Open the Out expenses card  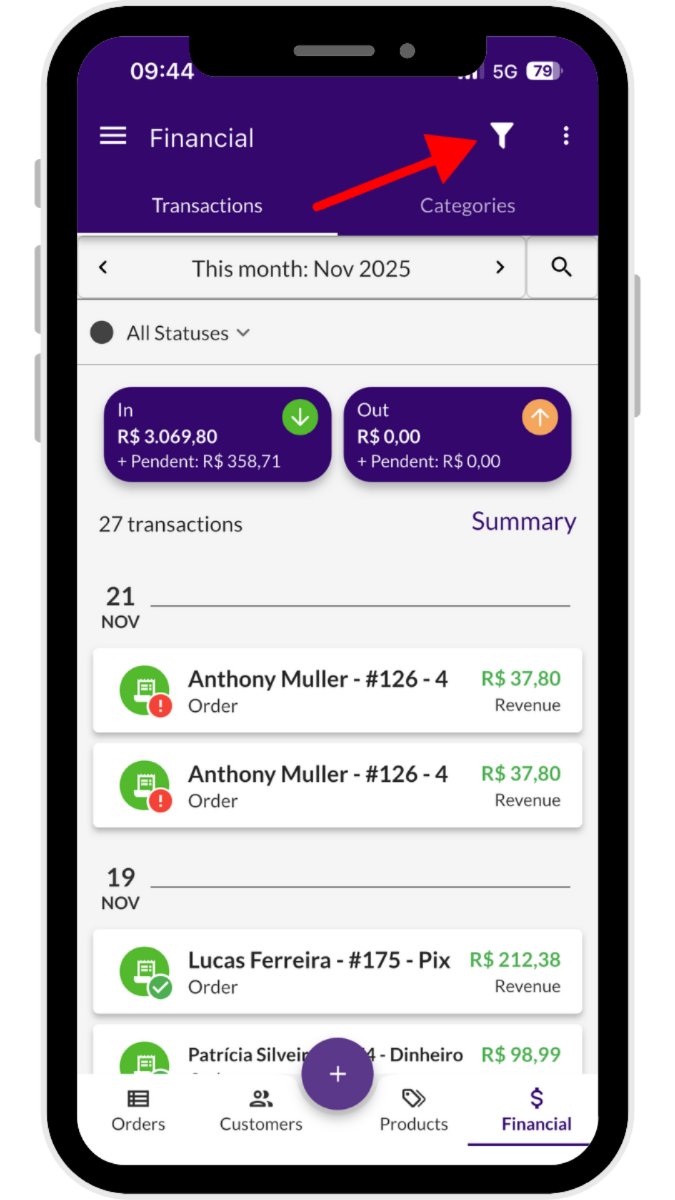pos(457,435)
